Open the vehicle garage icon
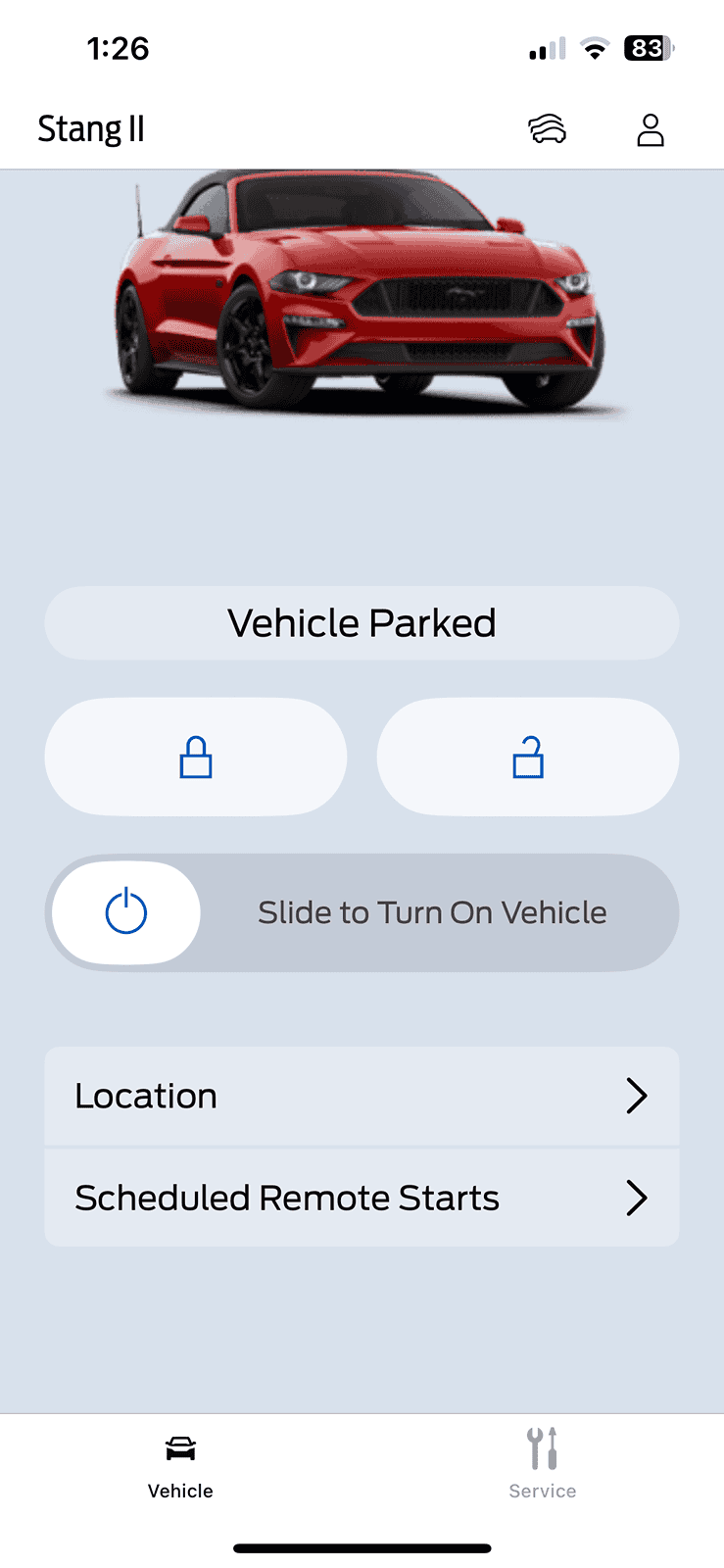This screenshot has height=1568, width=724. tap(548, 129)
